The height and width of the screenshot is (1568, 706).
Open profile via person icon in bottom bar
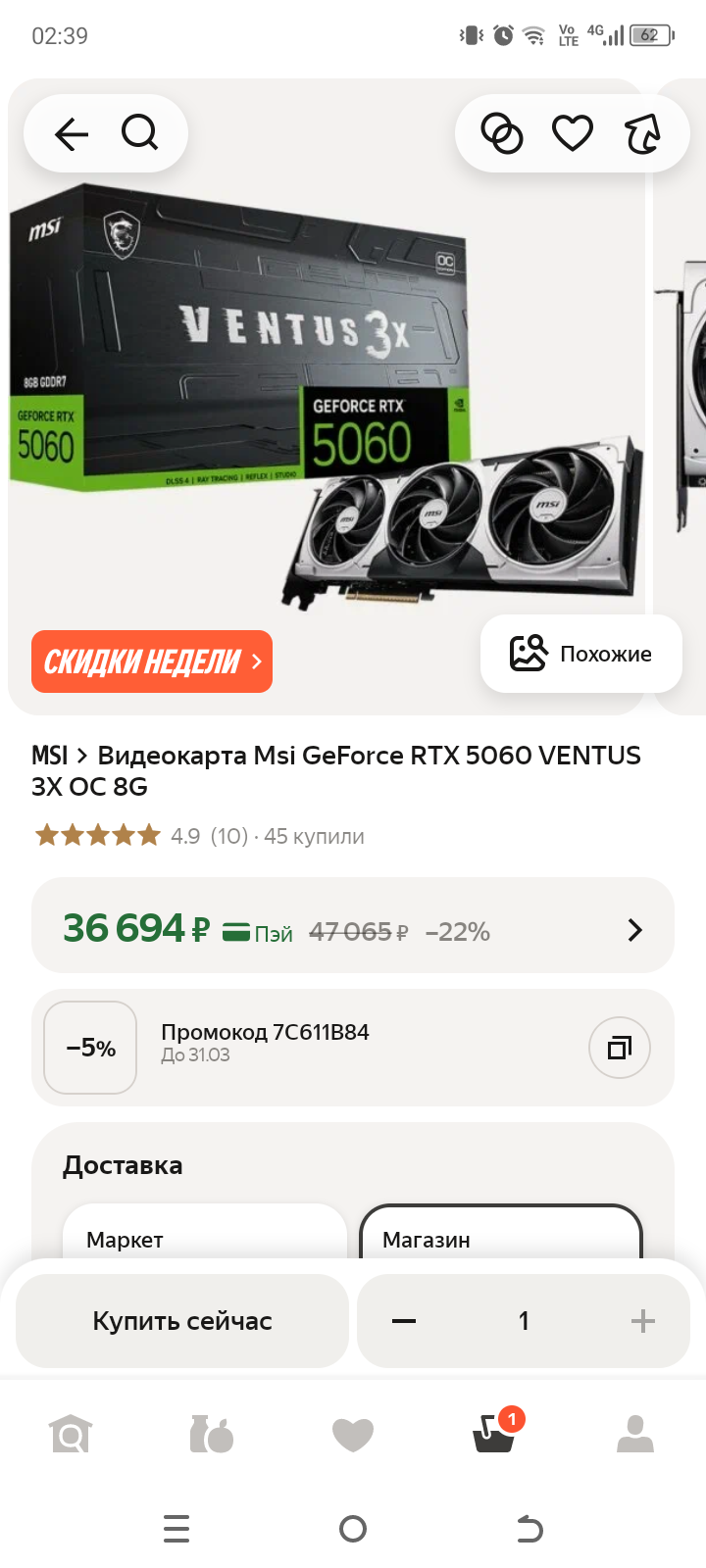635,1434
